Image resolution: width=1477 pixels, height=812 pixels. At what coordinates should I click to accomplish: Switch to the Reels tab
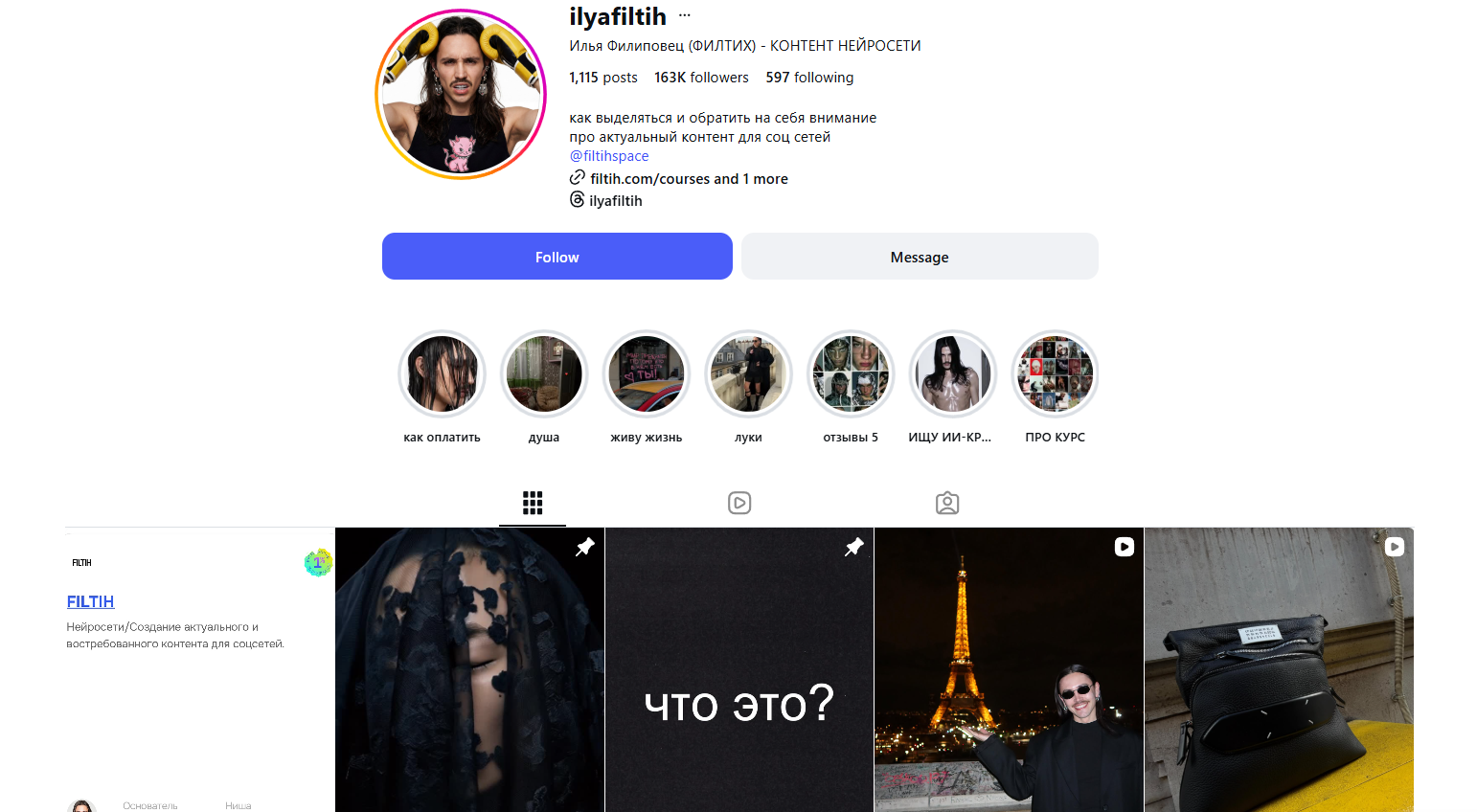[x=739, y=503]
